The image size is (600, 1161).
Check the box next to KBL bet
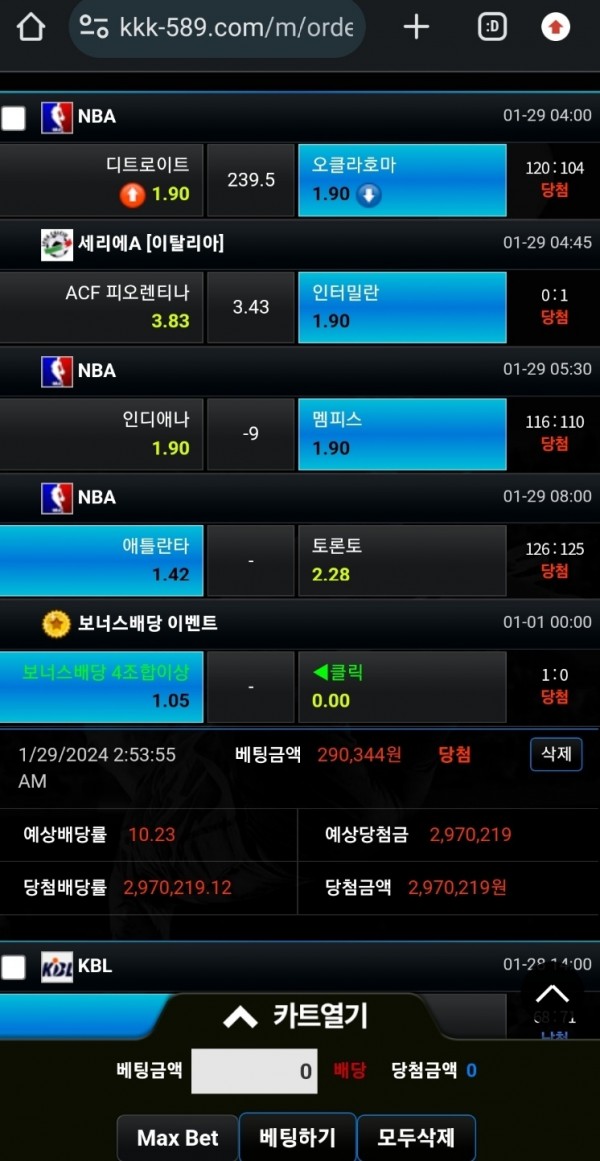pos(14,967)
